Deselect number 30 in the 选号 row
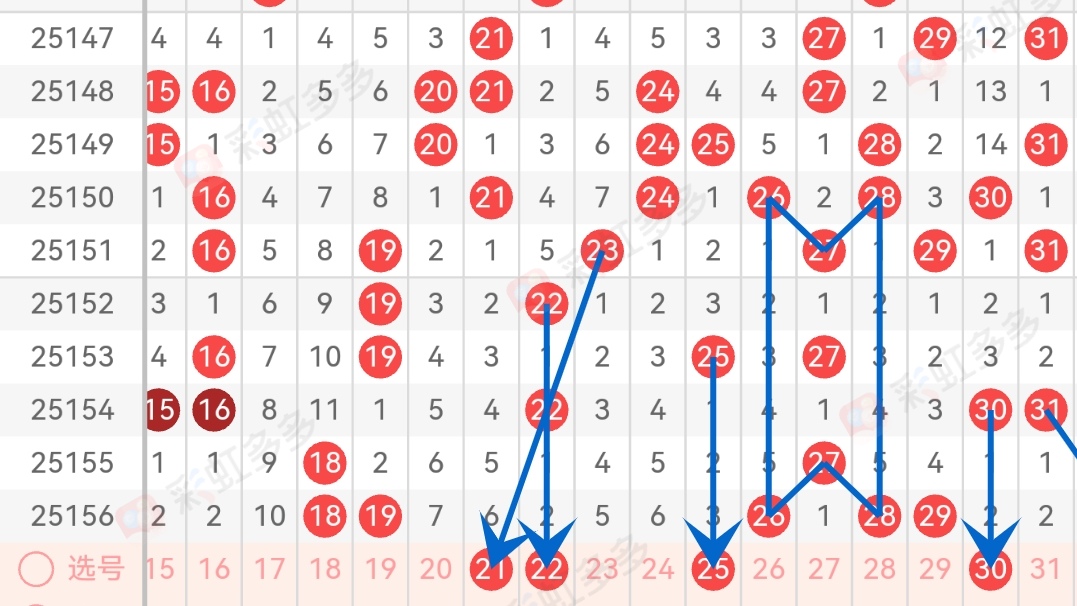 (990, 569)
